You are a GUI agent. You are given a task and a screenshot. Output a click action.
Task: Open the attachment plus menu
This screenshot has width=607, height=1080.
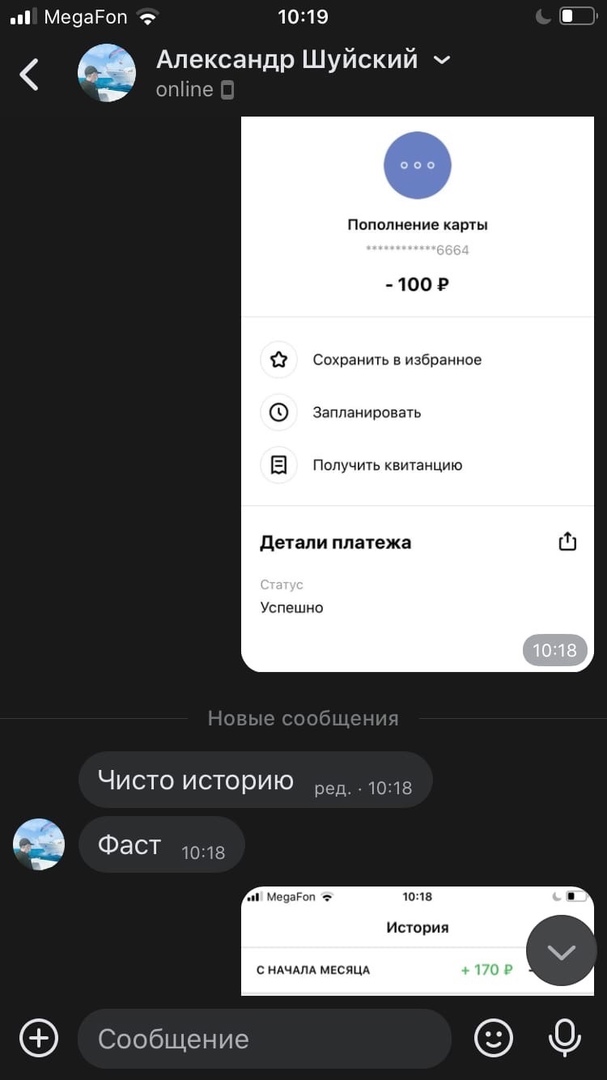(39, 1038)
